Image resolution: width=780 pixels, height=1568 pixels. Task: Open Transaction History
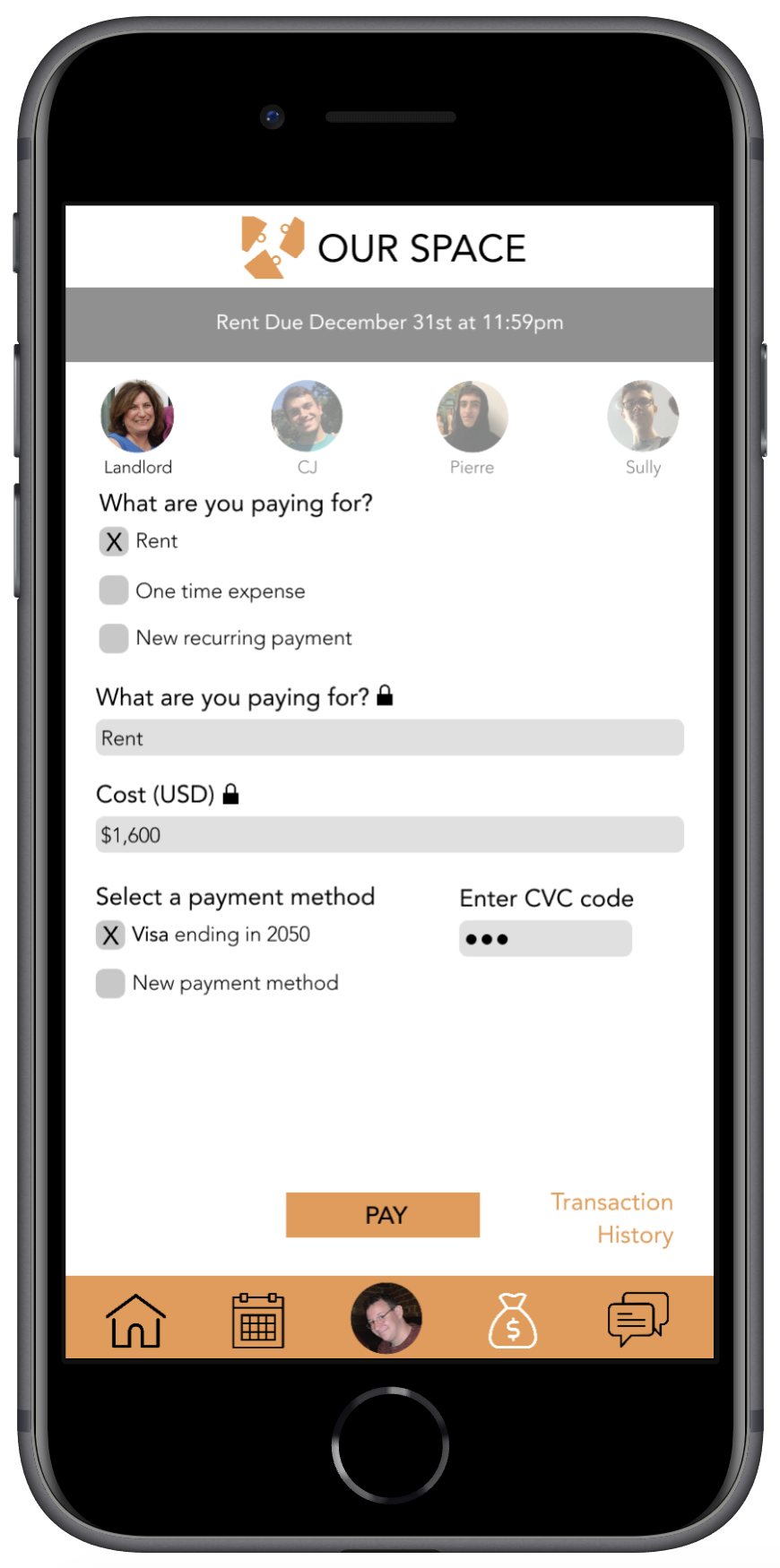coord(613,1219)
